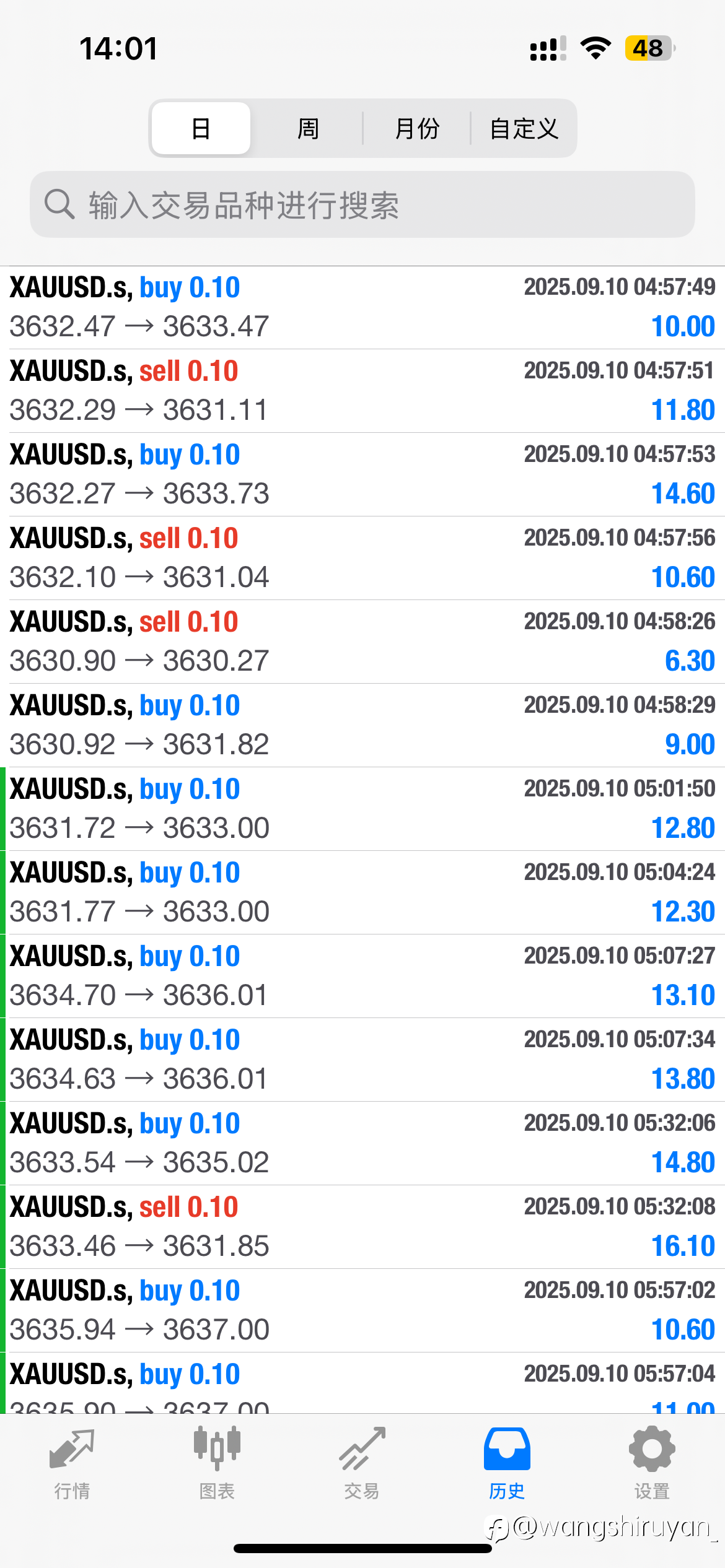
Task: View the buy trade from 3632.27 to 3633.73
Action: [x=362, y=474]
